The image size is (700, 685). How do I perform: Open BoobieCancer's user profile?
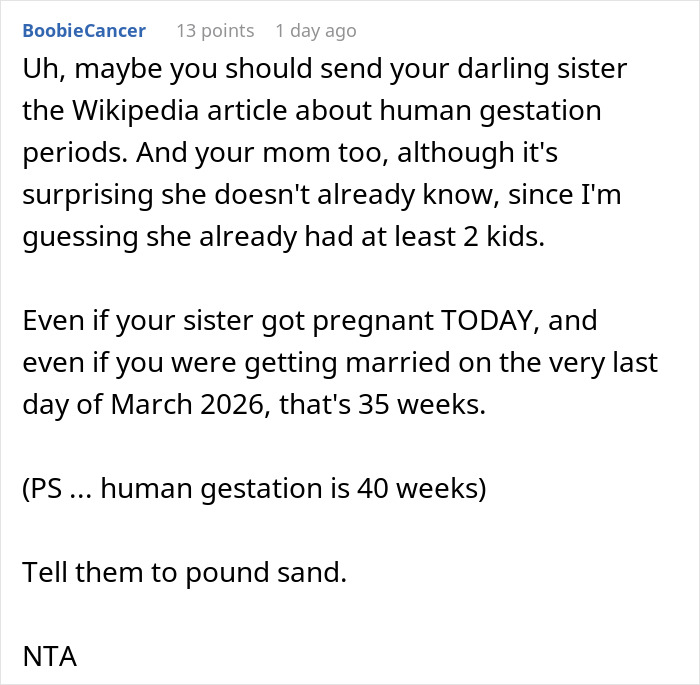[x=84, y=31]
